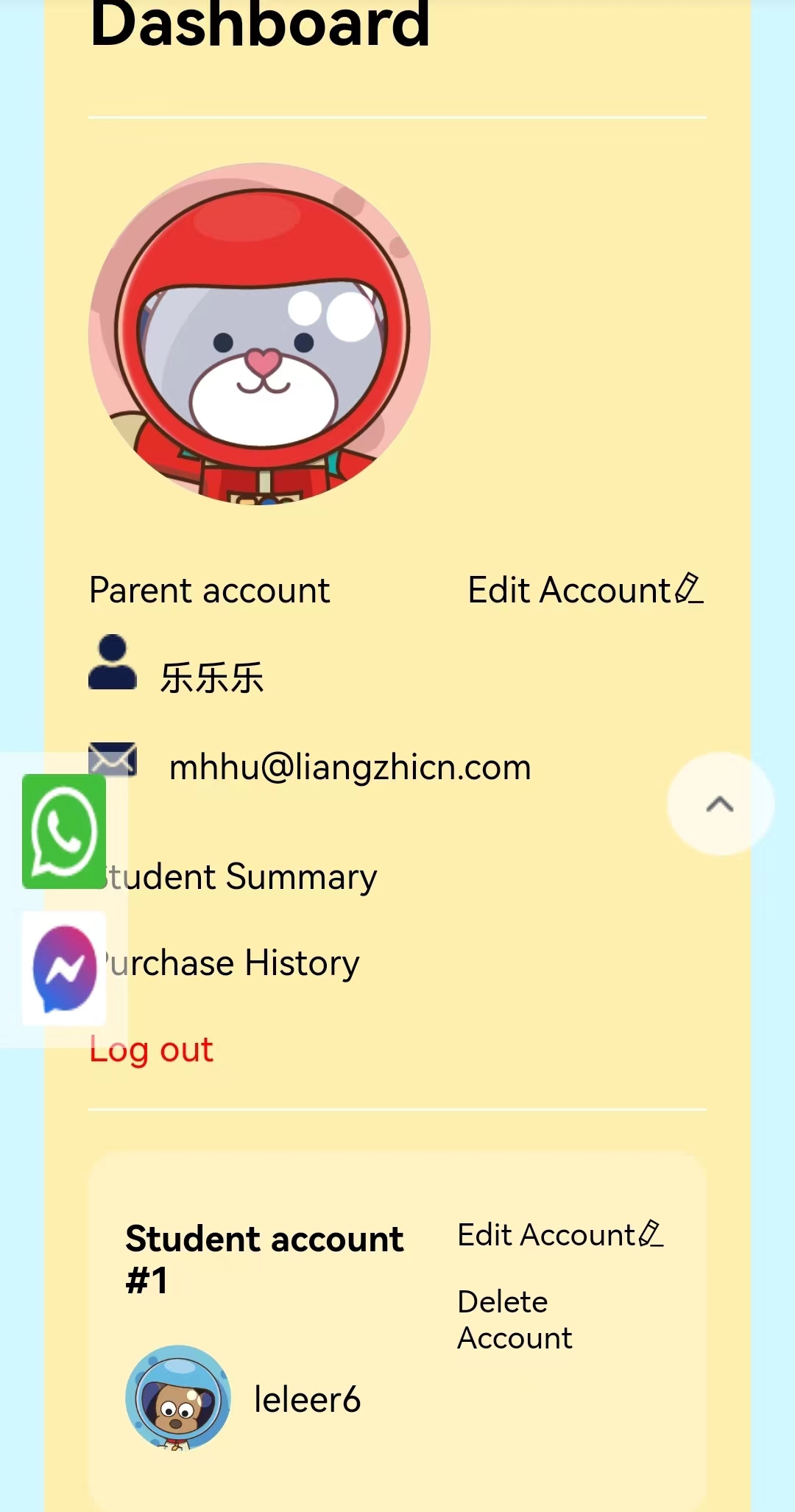This screenshot has width=795, height=1512.
Task: Edit the parent account details
Action: (x=586, y=590)
